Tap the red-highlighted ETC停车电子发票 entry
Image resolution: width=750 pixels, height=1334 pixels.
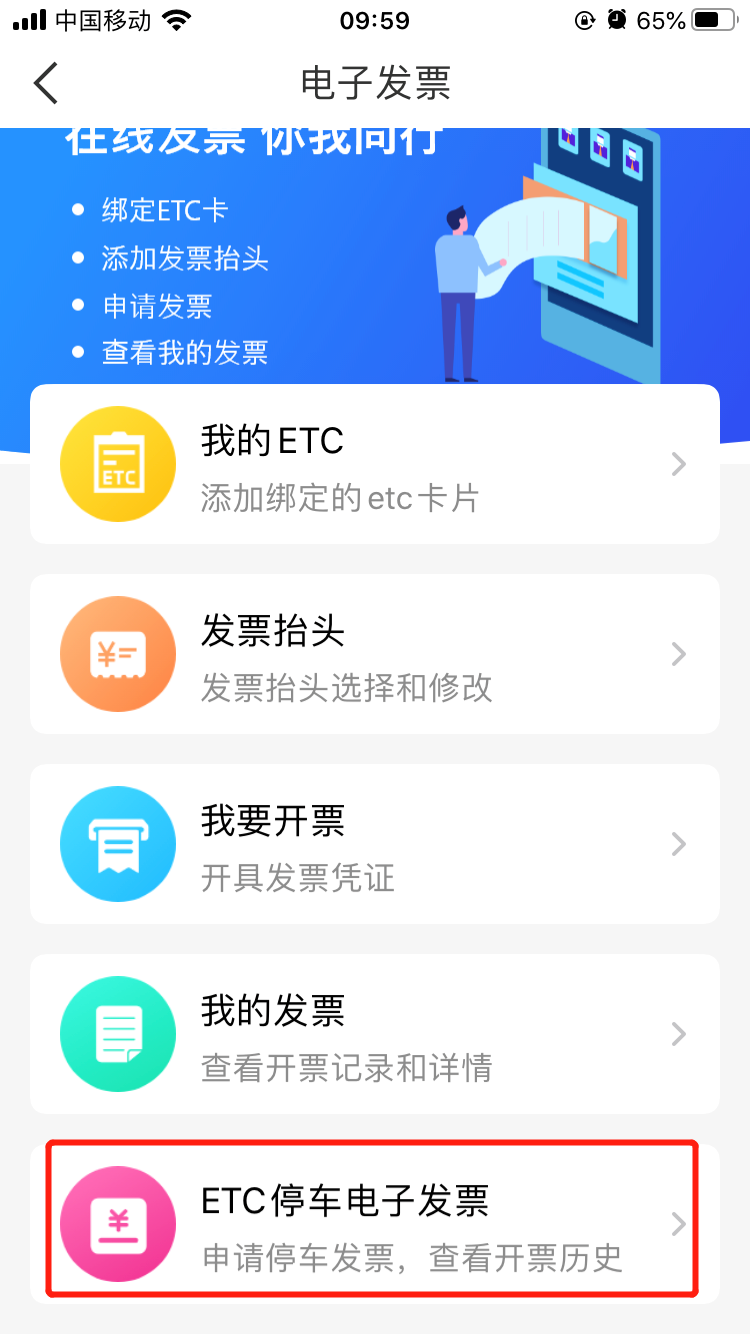(375, 1224)
